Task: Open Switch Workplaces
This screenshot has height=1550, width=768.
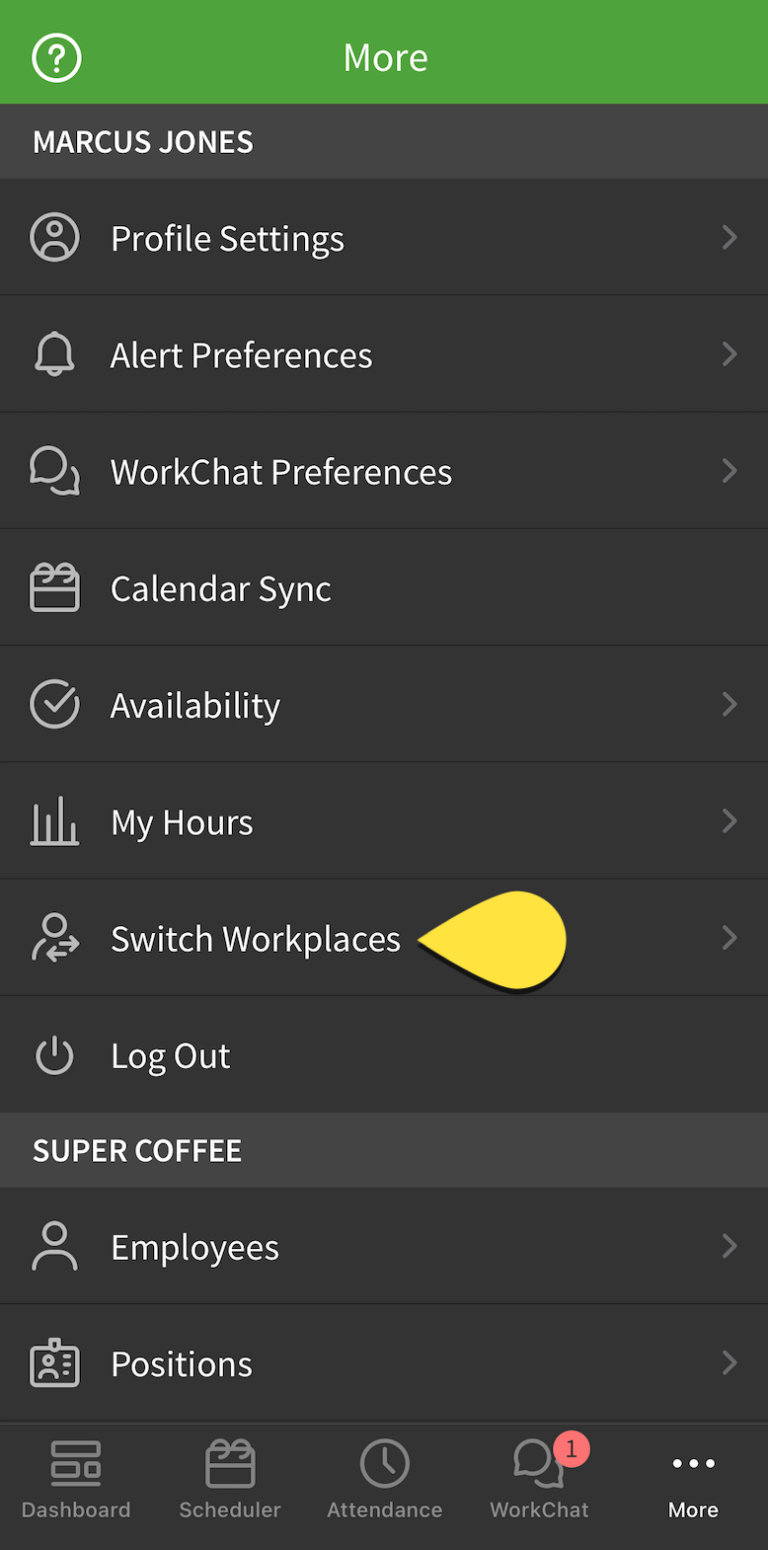Action: point(255,938)
